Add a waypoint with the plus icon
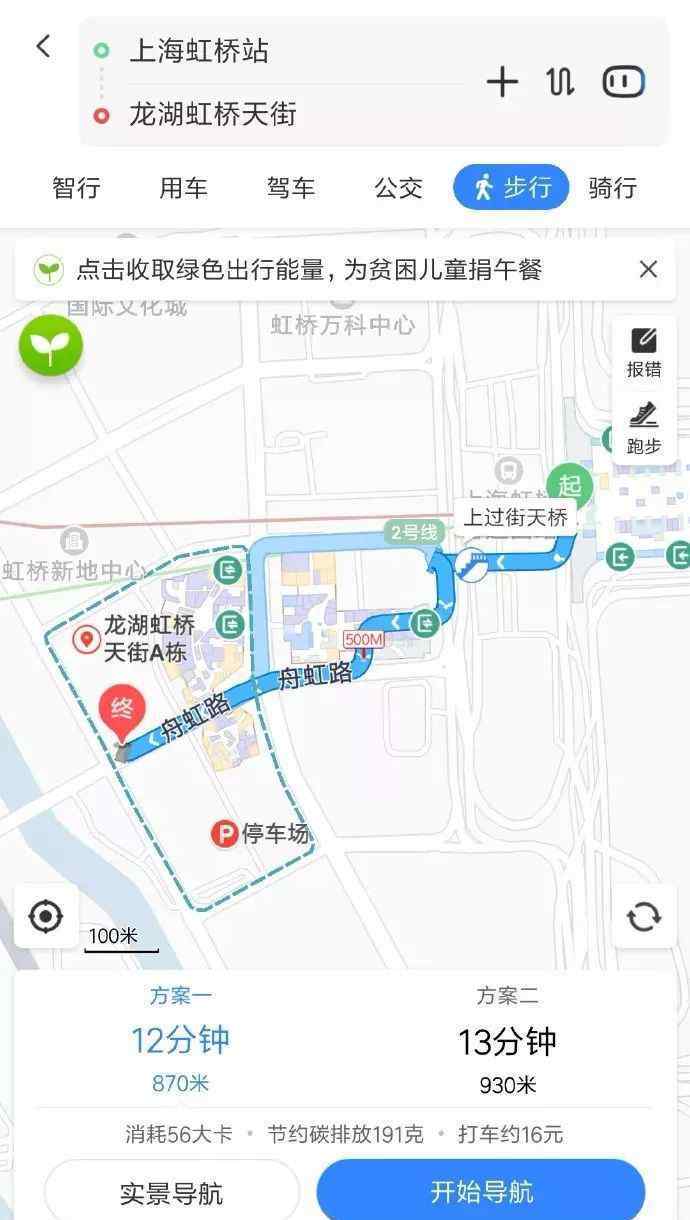Viewport: 690px width, 1220px height. (502, 82)
